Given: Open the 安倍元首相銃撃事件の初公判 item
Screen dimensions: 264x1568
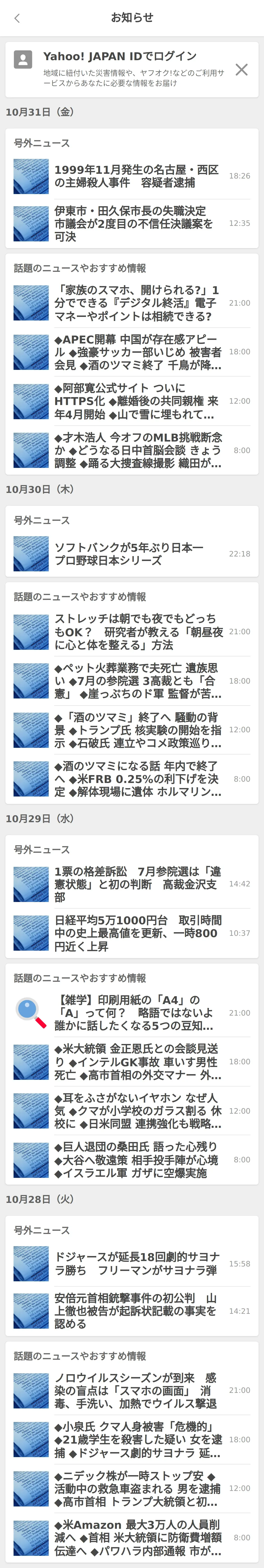Looking at the screenshot, I should coord(132,1311).
